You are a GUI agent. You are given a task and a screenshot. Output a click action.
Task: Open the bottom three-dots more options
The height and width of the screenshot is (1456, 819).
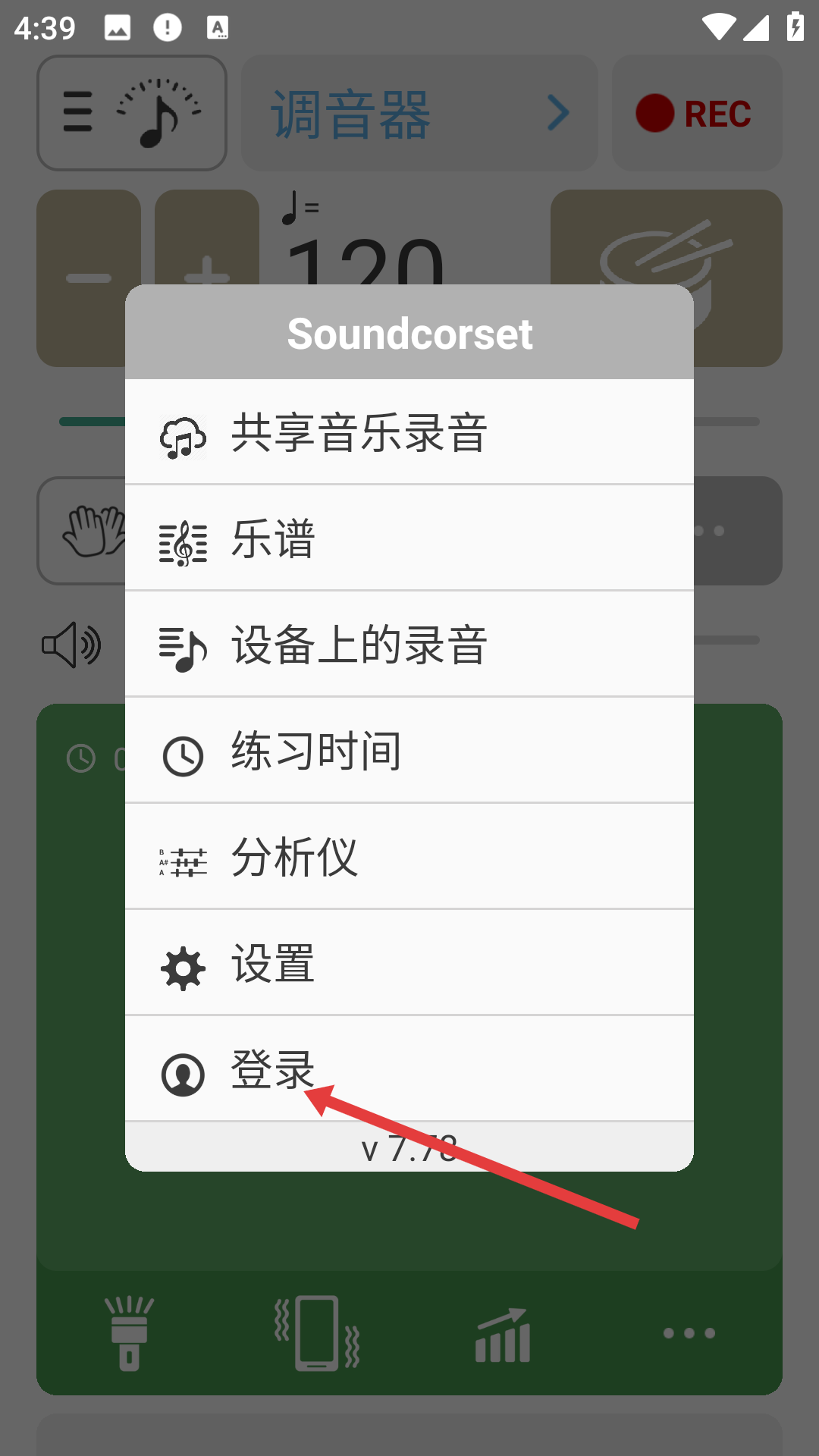[x=689, y=1333]
